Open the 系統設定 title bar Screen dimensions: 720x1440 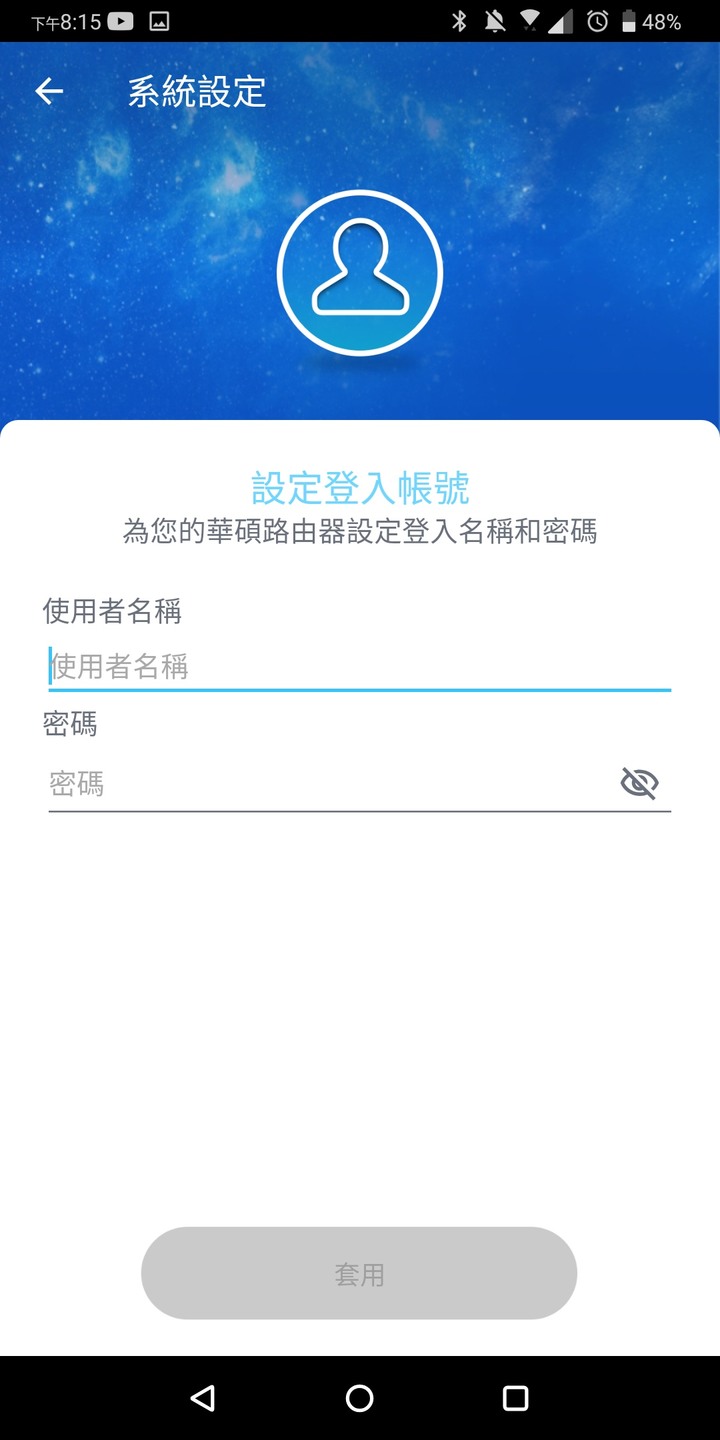[x=196, y=91]
